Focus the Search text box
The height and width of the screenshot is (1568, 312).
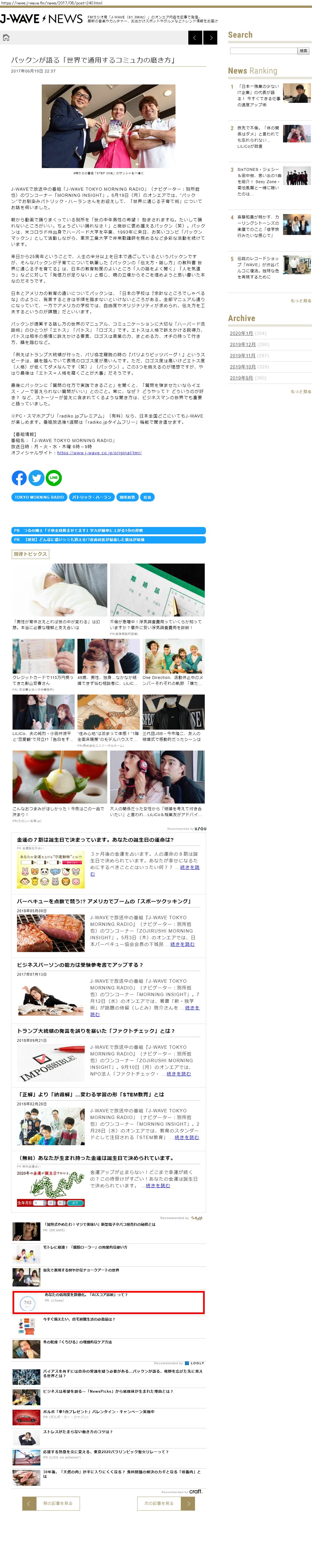(x=263, y=51)
